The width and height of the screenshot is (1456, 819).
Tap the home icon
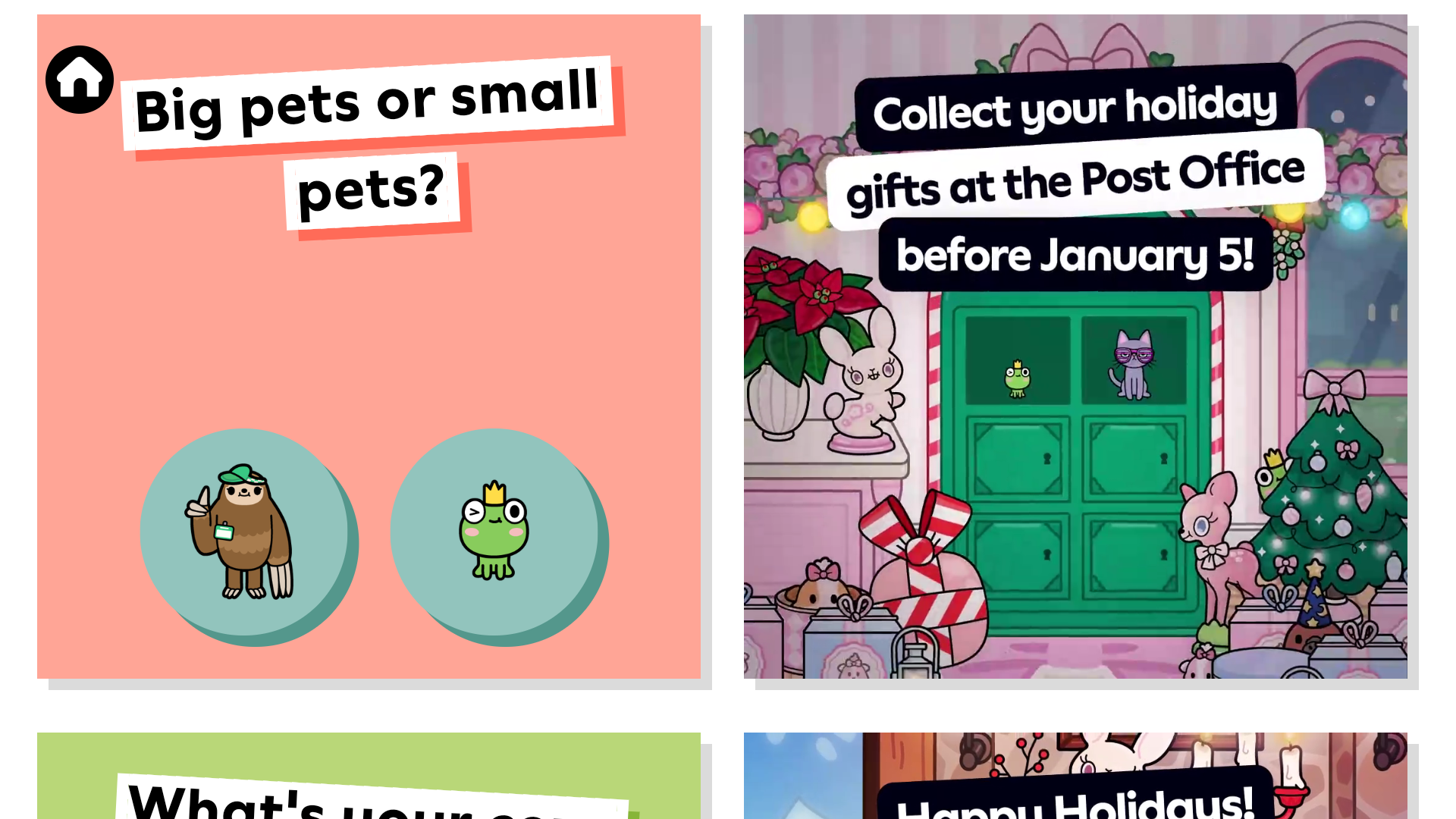point(80,80)
